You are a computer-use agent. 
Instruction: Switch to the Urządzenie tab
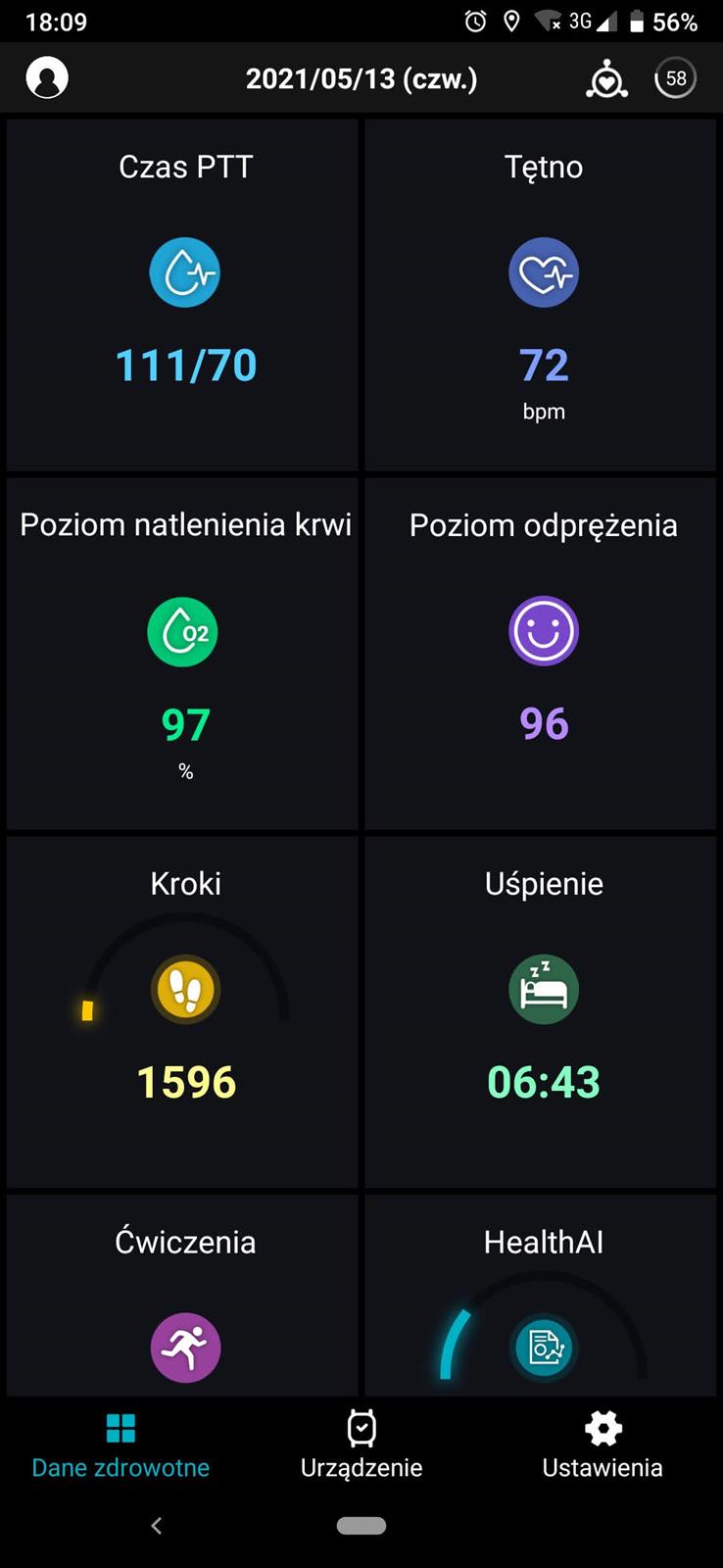tap(361, 1445)
